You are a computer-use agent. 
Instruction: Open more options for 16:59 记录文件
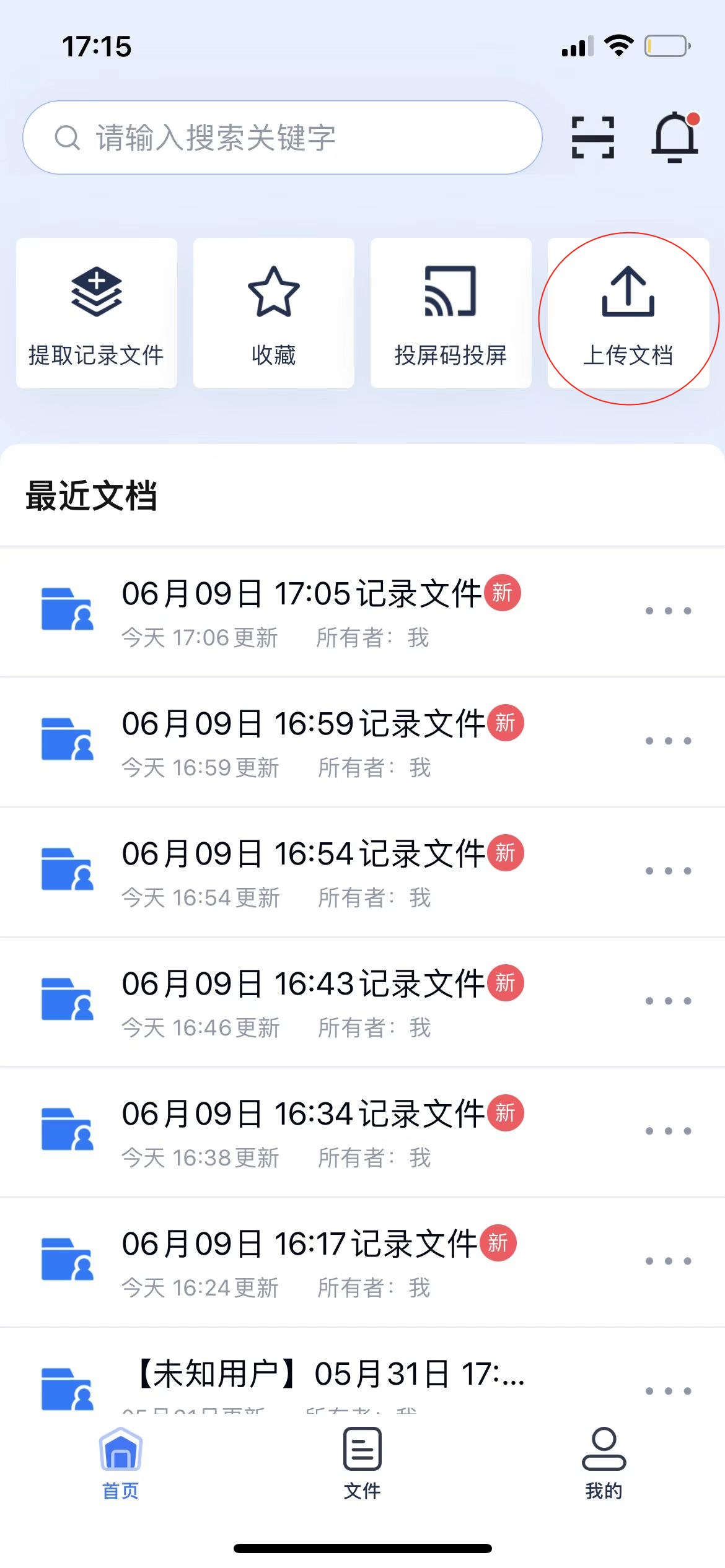[x=669, y=741]
